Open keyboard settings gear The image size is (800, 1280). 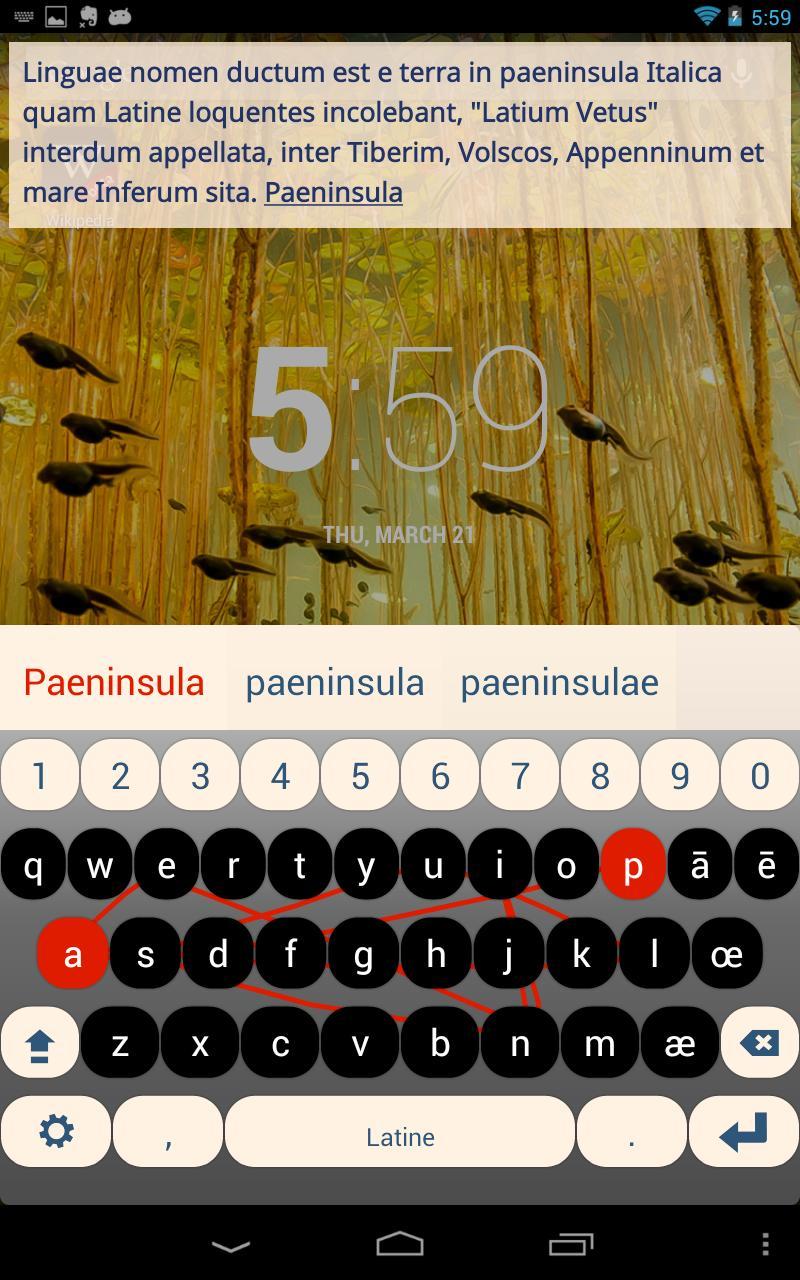point(56,1131)
